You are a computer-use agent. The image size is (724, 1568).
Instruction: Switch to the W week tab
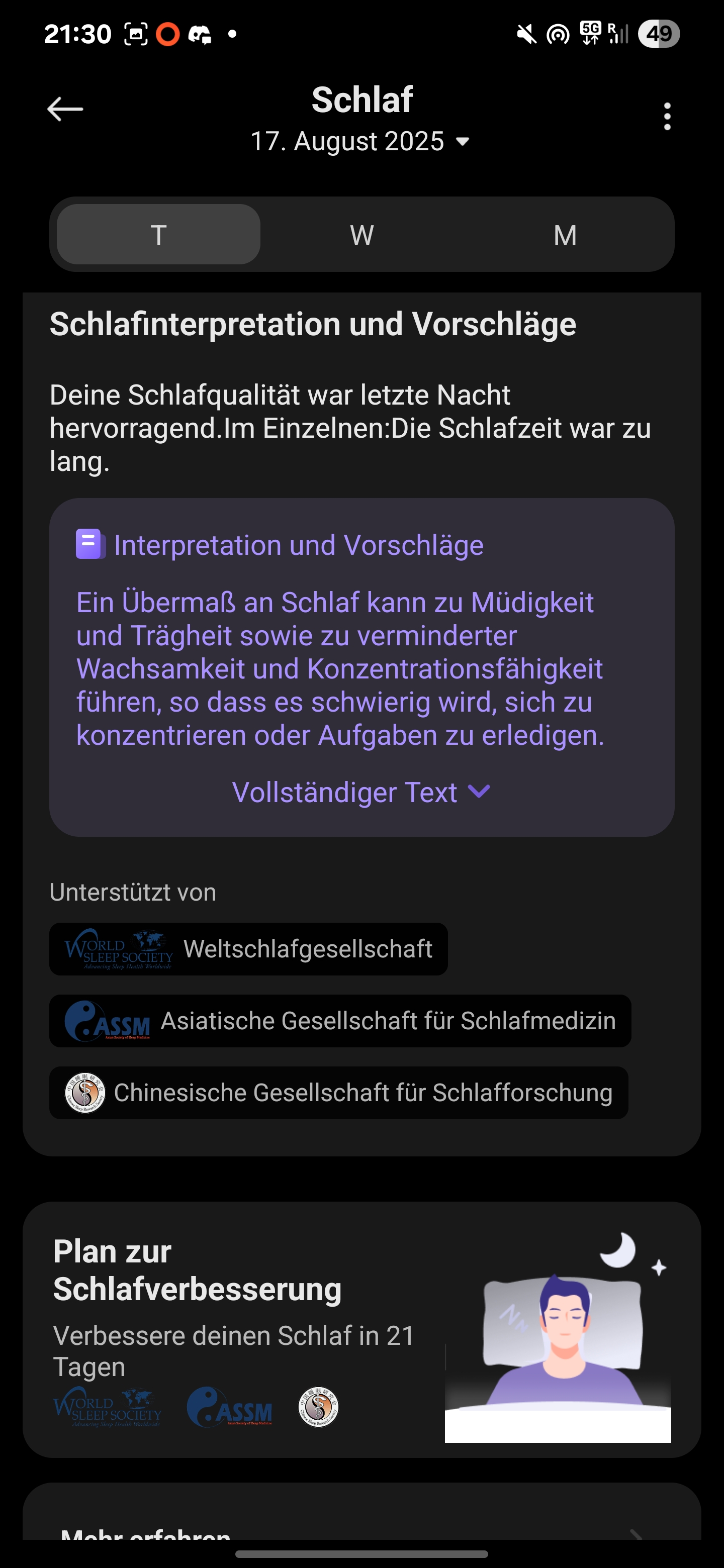[x=361, y=234]
